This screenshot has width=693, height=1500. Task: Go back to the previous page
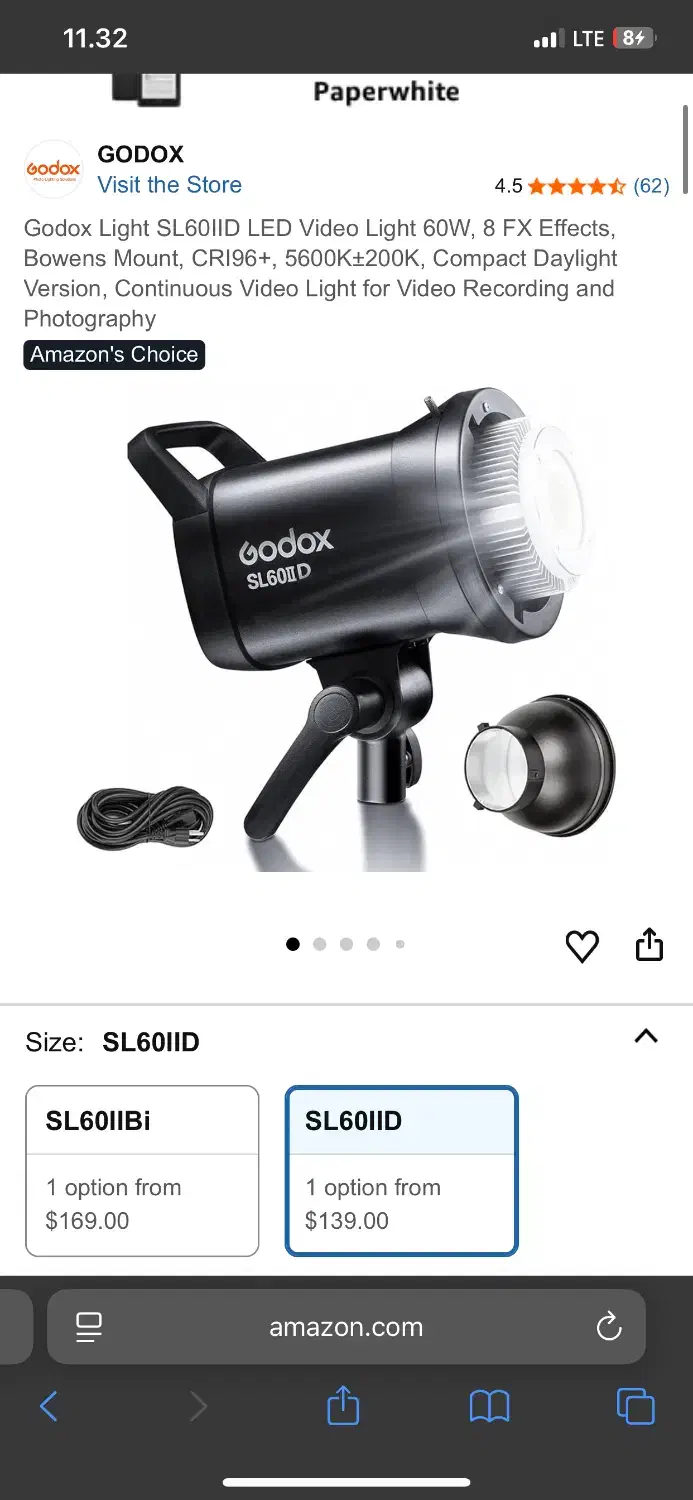click(48, 1407)
